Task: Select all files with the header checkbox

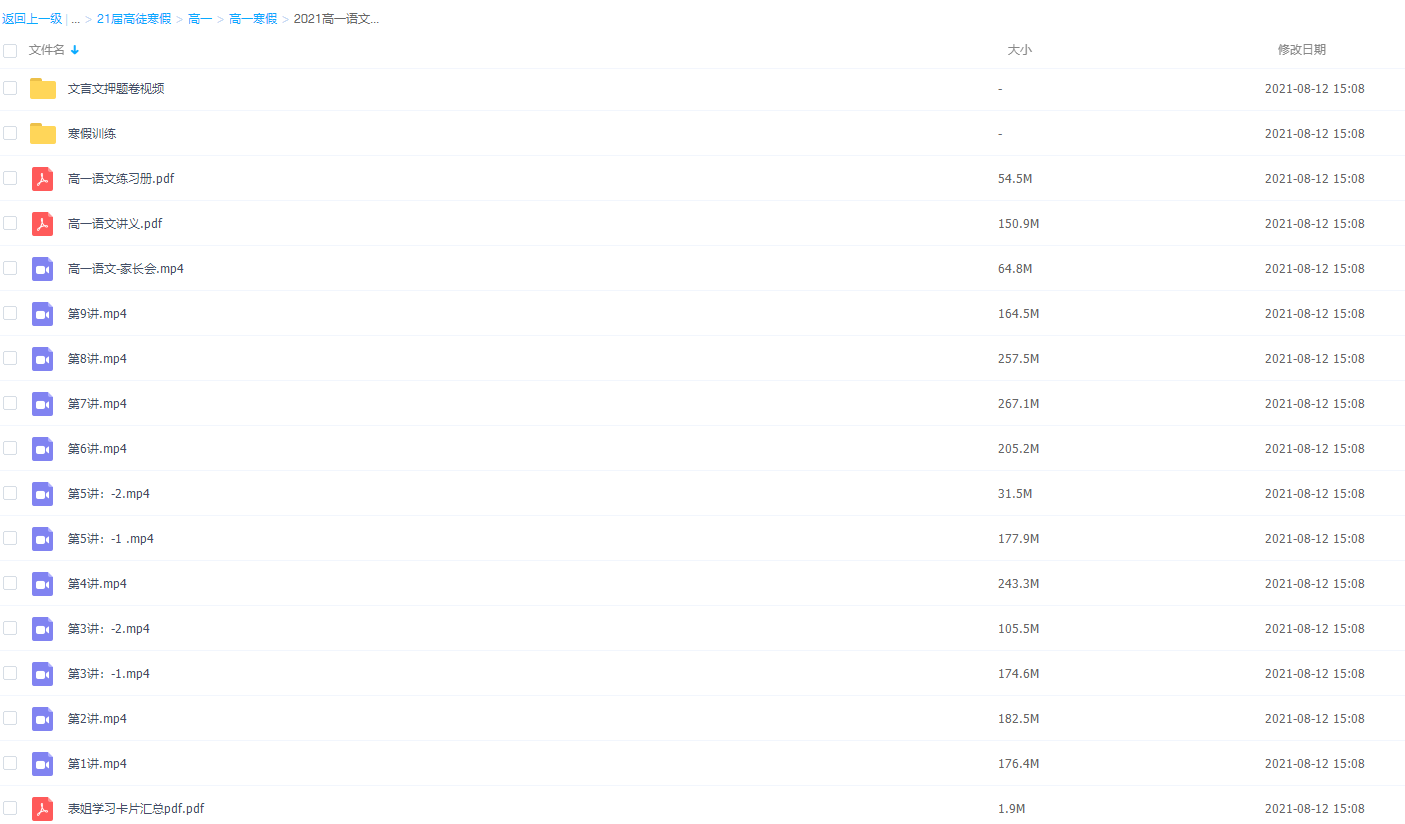Action: click(x=10, y=50)
